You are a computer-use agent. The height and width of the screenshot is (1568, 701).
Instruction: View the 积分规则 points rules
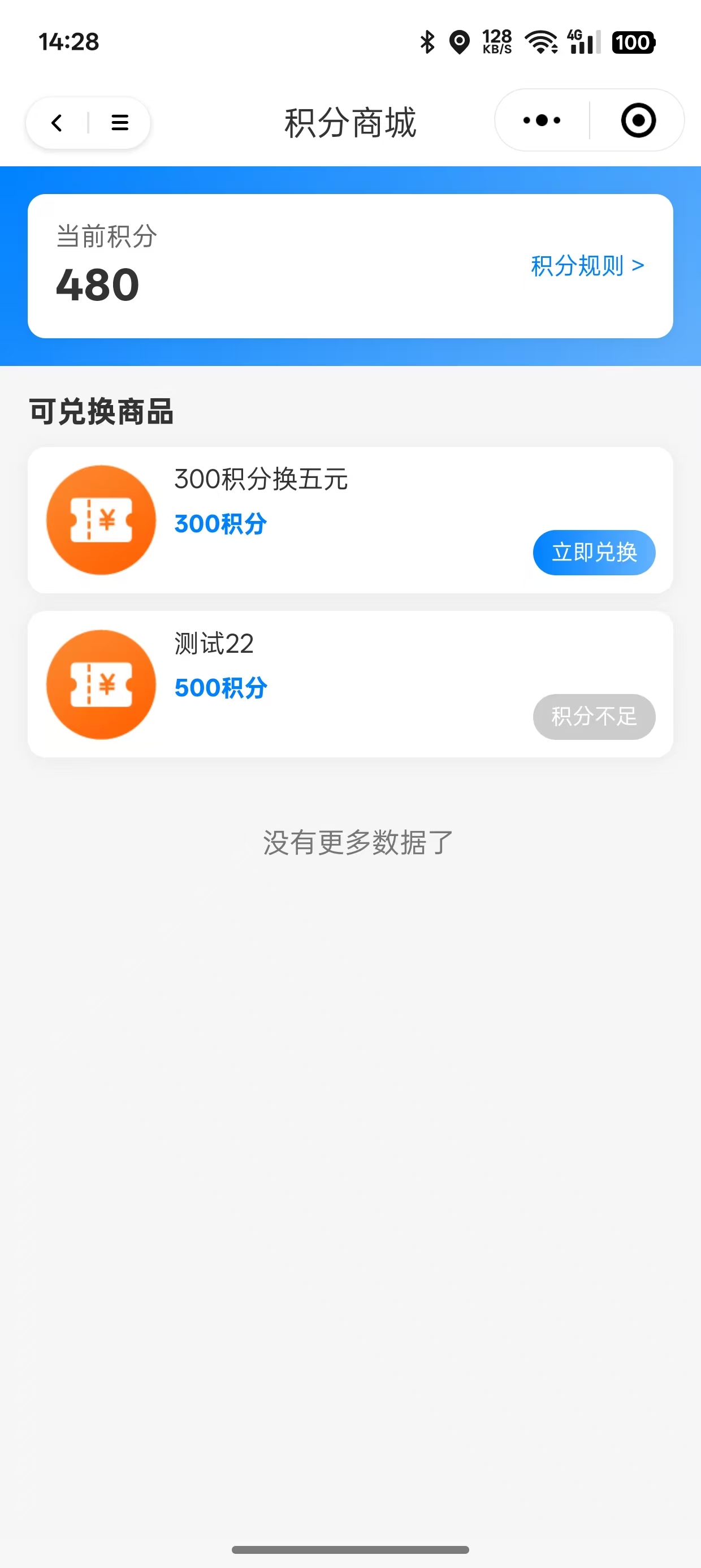(x=587, y=266)
